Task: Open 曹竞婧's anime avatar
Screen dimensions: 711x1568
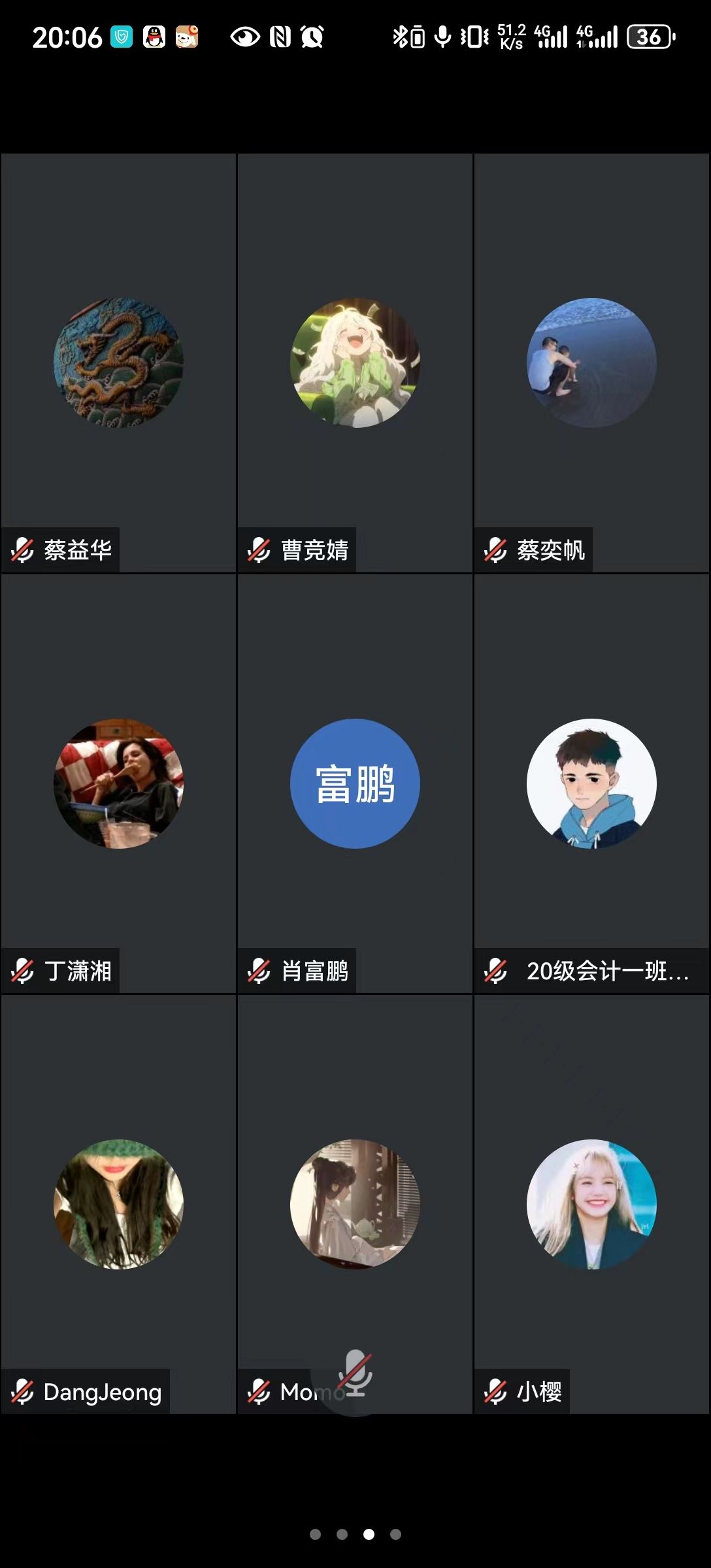Action: pyautogui.click(x=354, y=363)
